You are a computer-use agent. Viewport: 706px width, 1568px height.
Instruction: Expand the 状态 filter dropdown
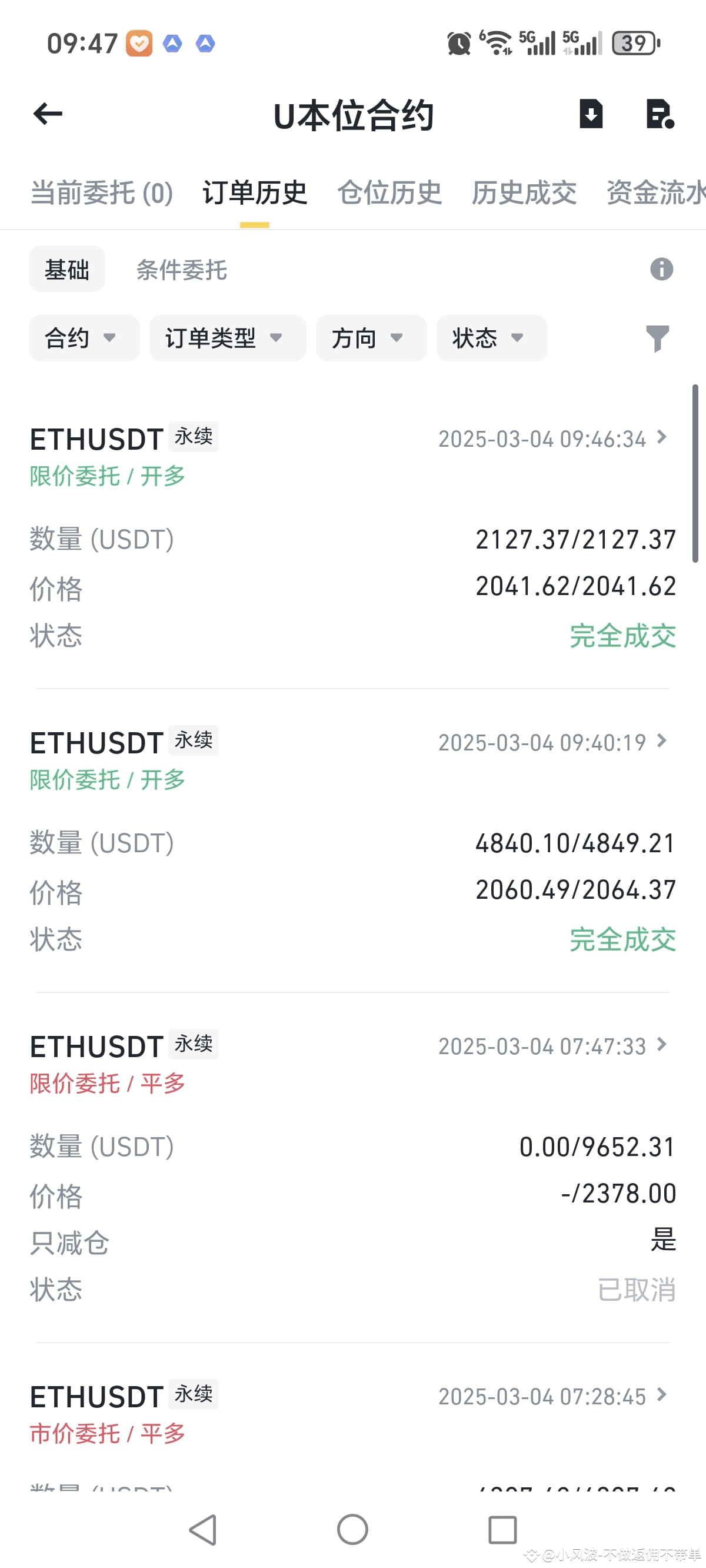[491, 338]
